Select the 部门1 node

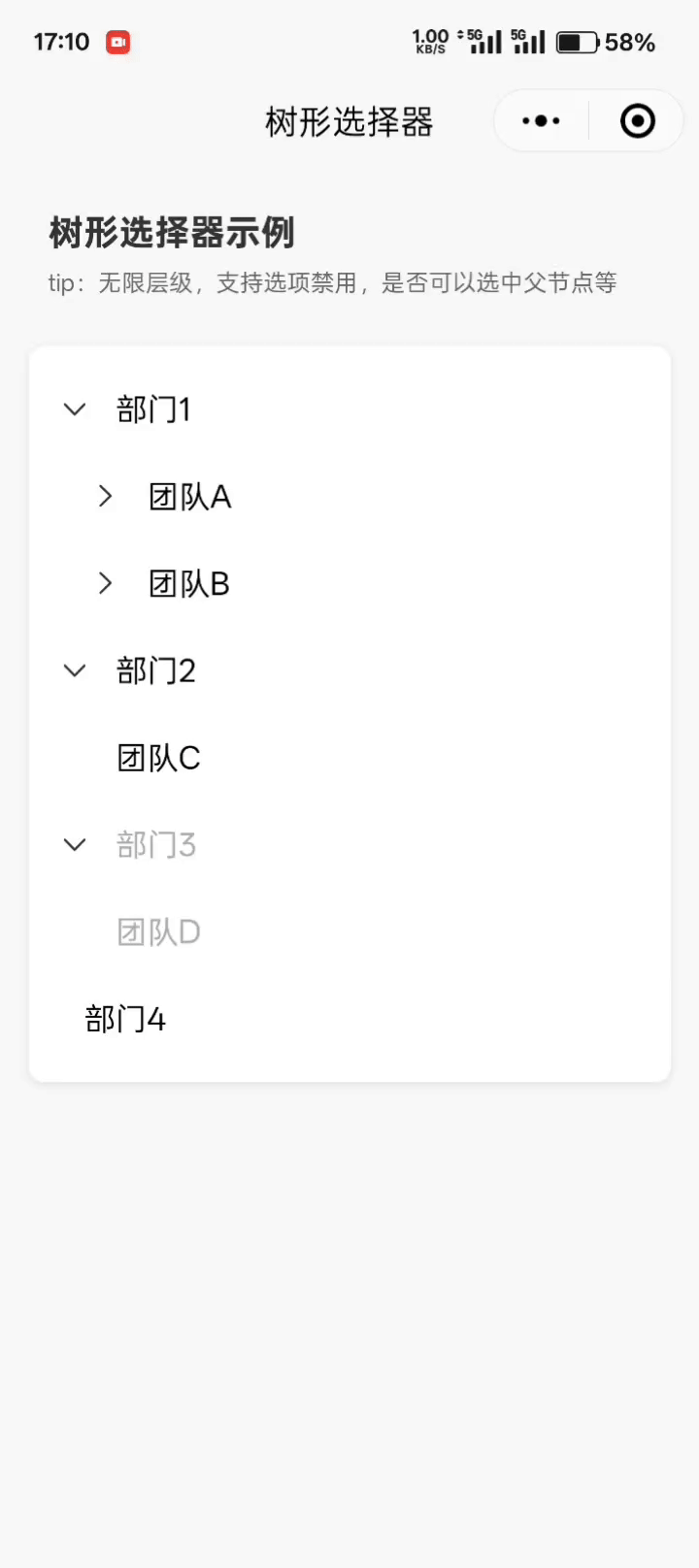tap(153, 409)
